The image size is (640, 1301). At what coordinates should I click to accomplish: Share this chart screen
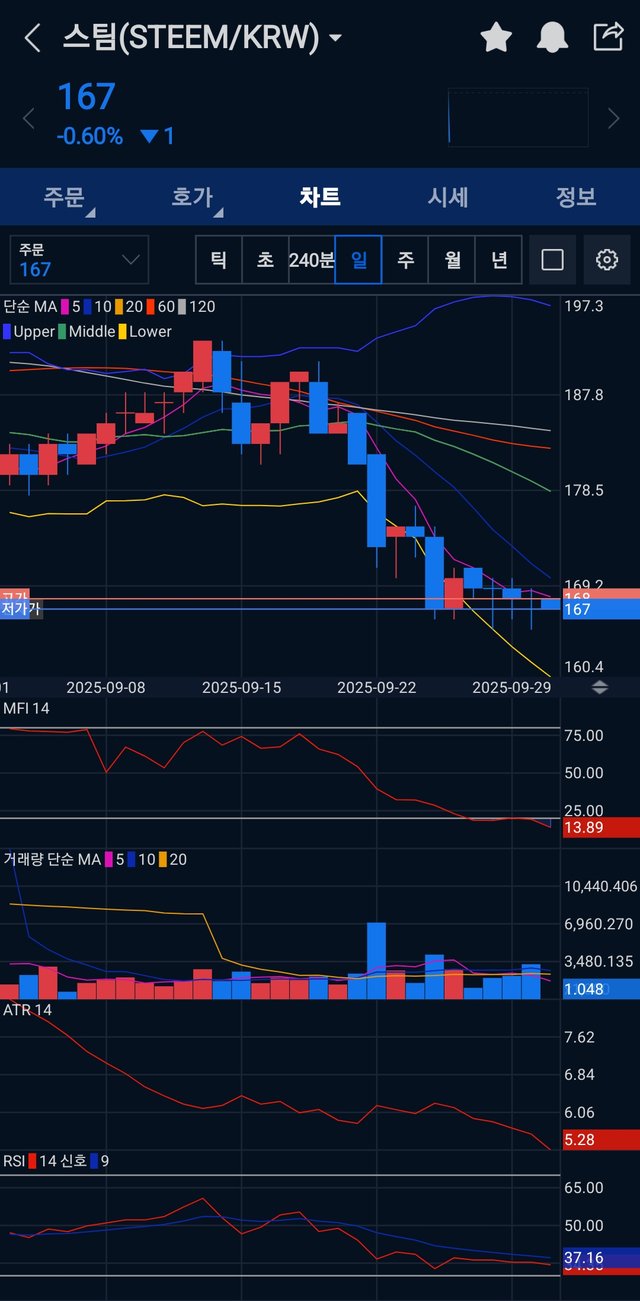(608, 37)
